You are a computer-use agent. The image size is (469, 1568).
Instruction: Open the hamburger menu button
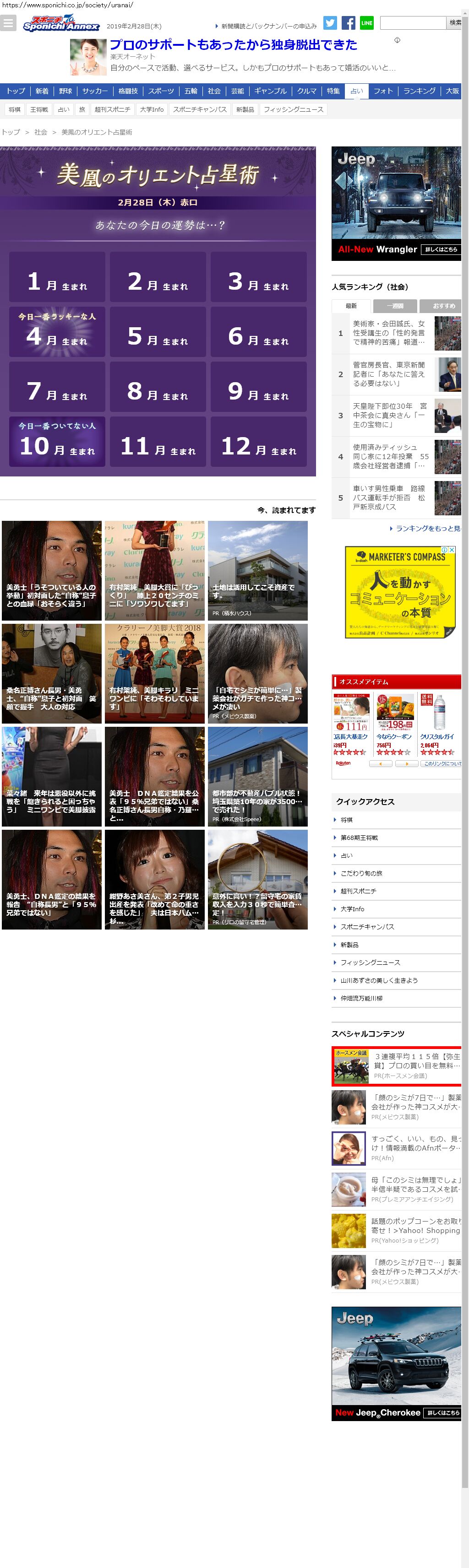(8, 23)
